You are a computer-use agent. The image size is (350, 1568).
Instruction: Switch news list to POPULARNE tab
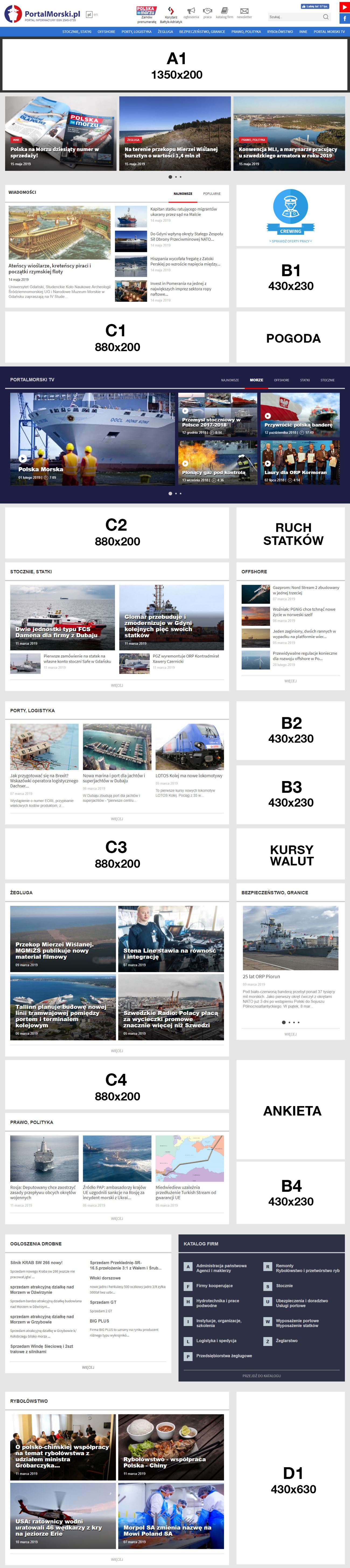[211, 194]
